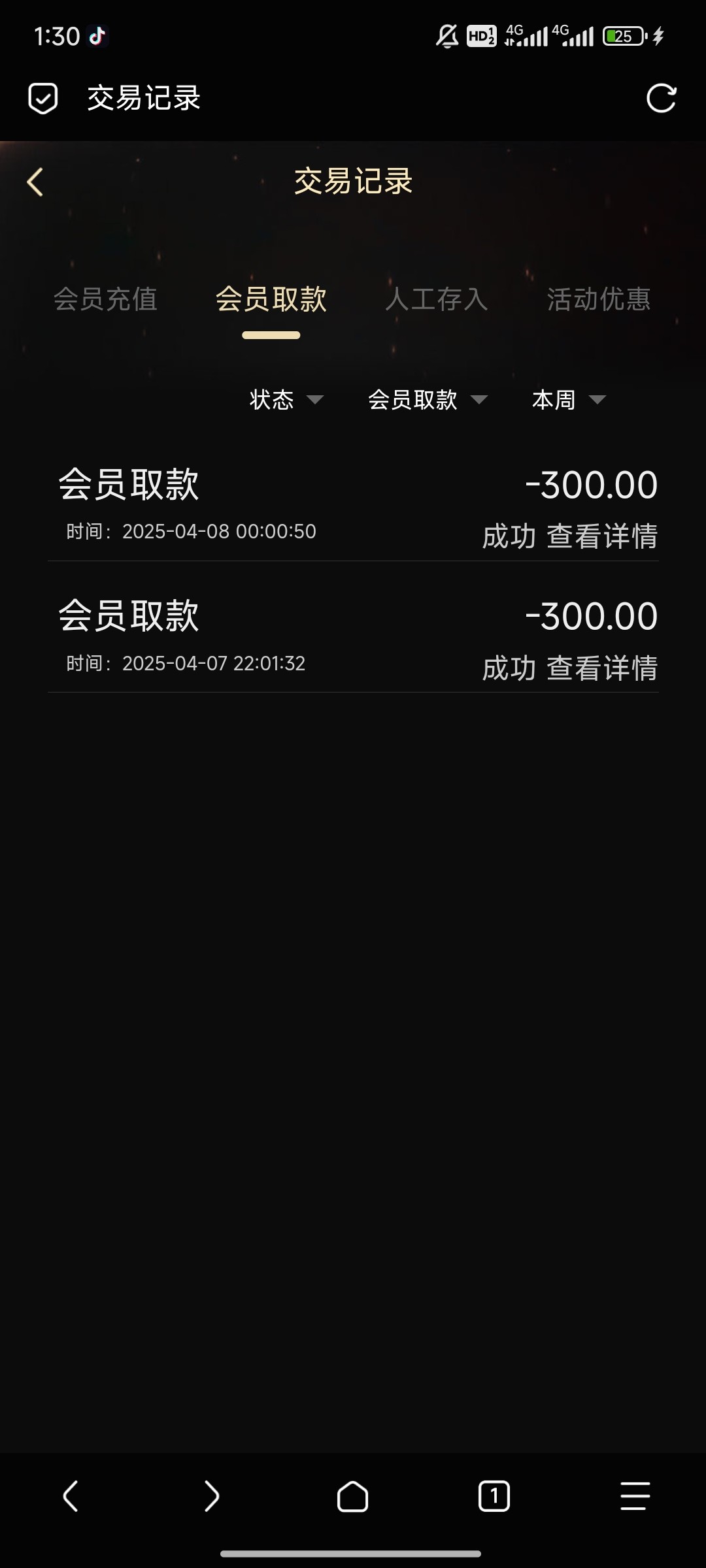706x1568 pixels.
Task: Reload the page with the refresh icon
Action: 661,99
